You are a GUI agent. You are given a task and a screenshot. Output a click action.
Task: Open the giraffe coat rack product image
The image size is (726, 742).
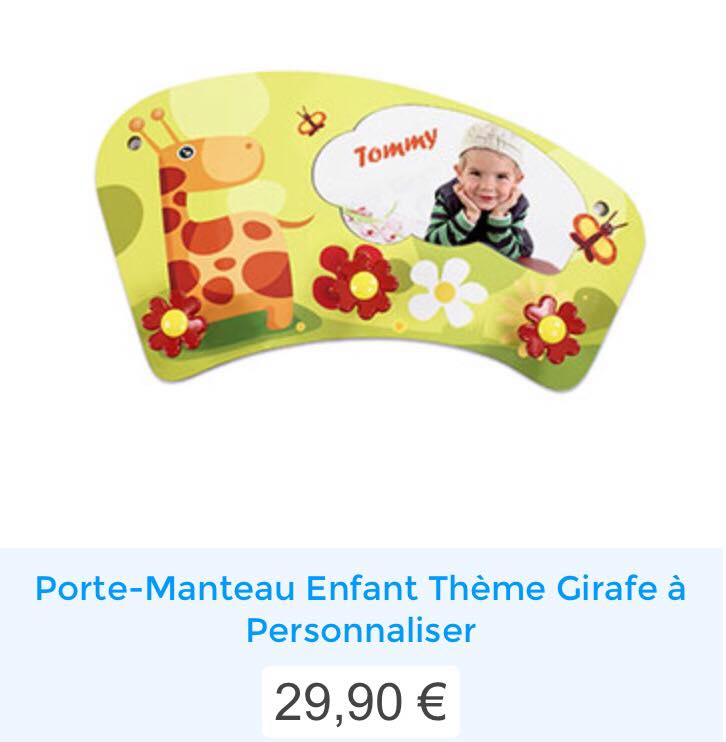coord(370,235)
